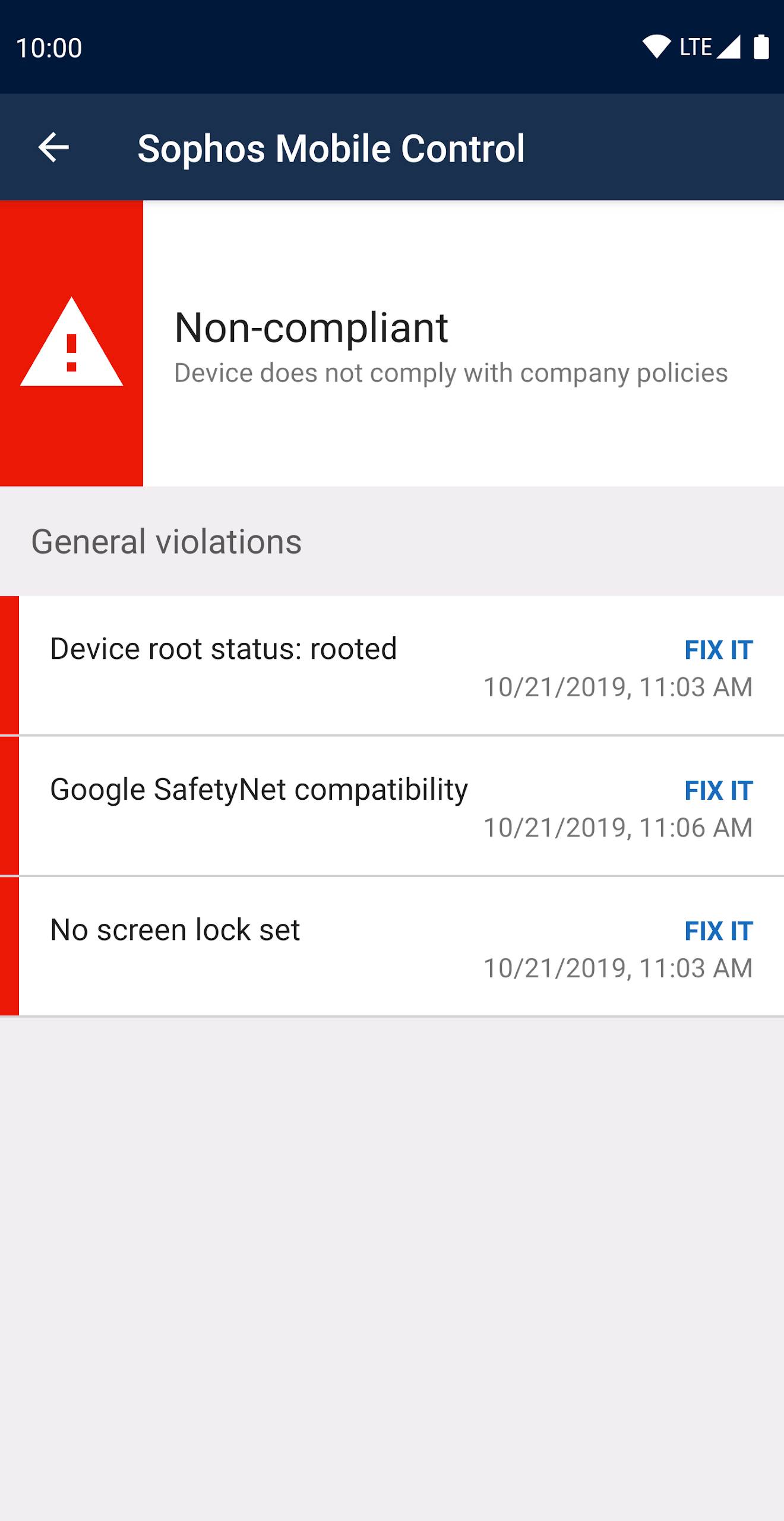Open the Google SafetyNet compatibility row
The width and height of the screenshot is (784, 1521).
coord(392,806)
